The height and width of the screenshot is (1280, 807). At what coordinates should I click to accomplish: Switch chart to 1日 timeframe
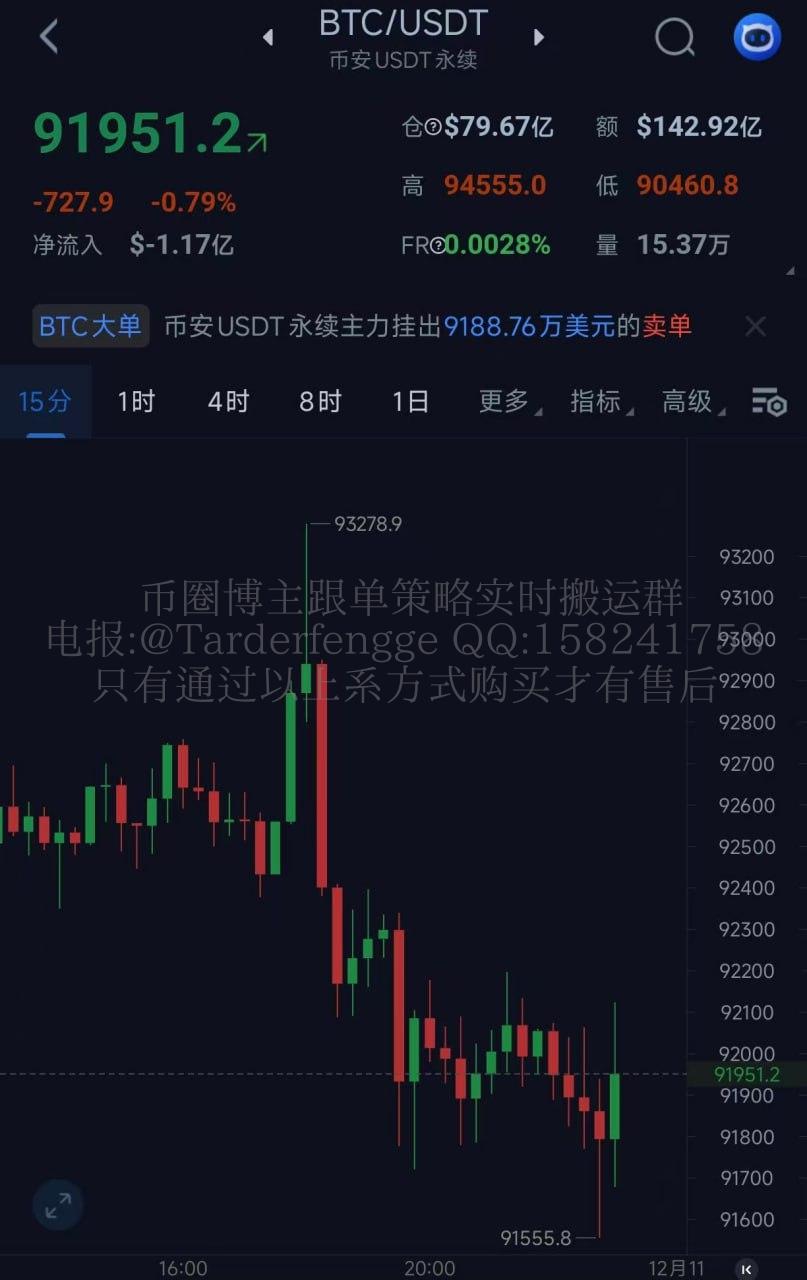[x=410, y=402]
